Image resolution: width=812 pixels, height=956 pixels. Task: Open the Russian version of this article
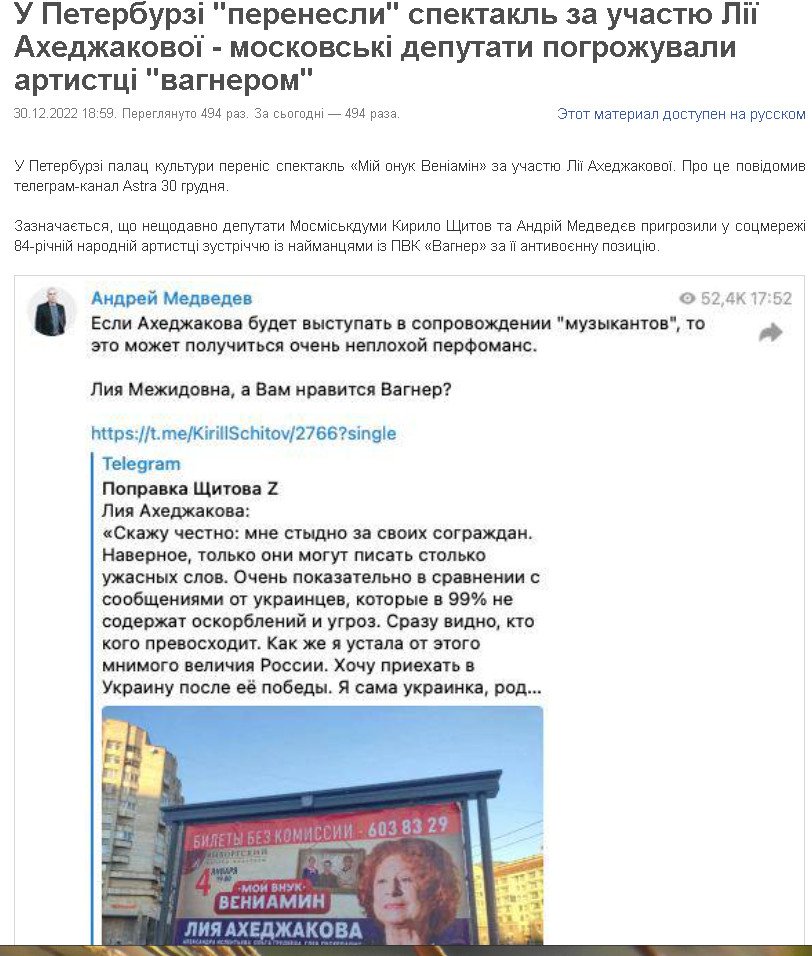pyautogui.click(x=681, y=114)
